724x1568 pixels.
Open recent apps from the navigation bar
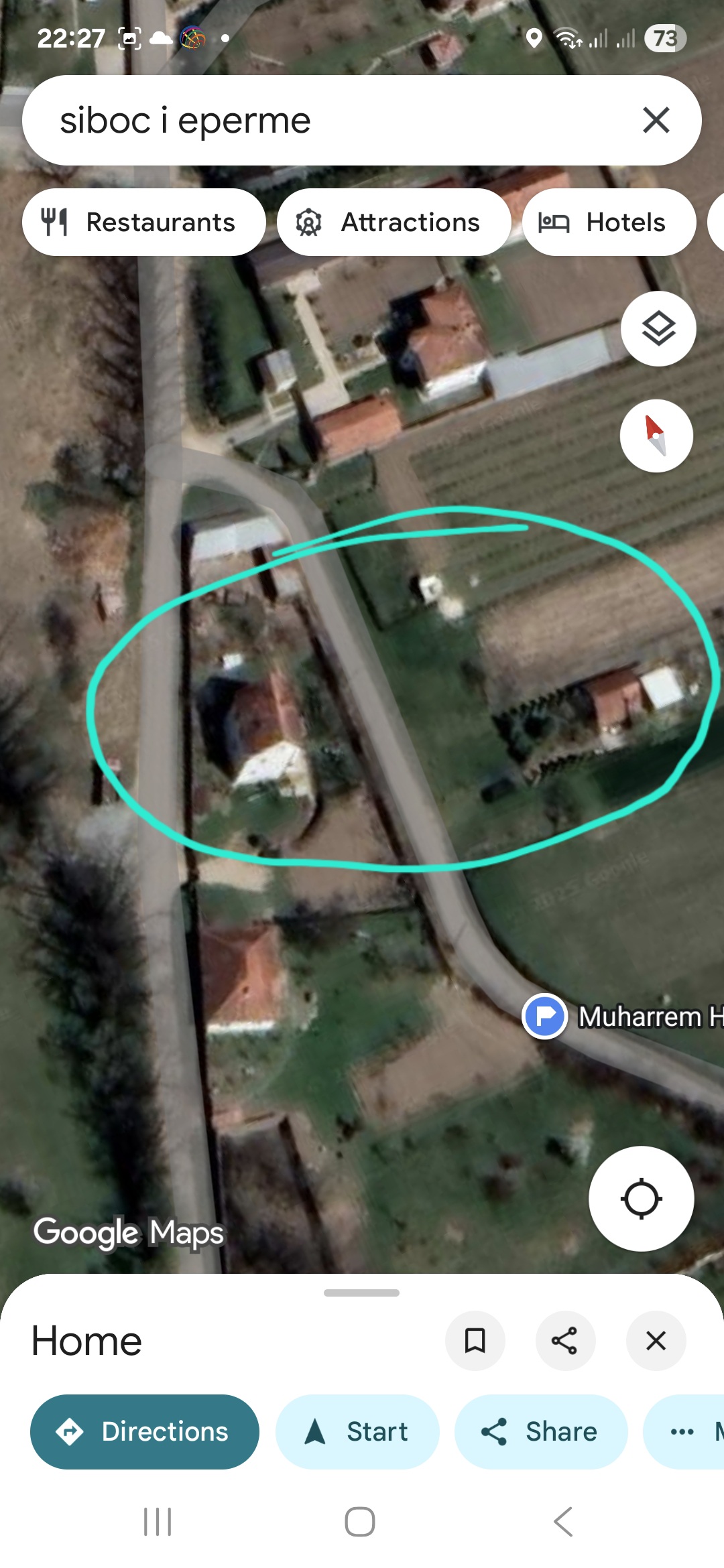pyautogui.click(x=158, y=1522)
